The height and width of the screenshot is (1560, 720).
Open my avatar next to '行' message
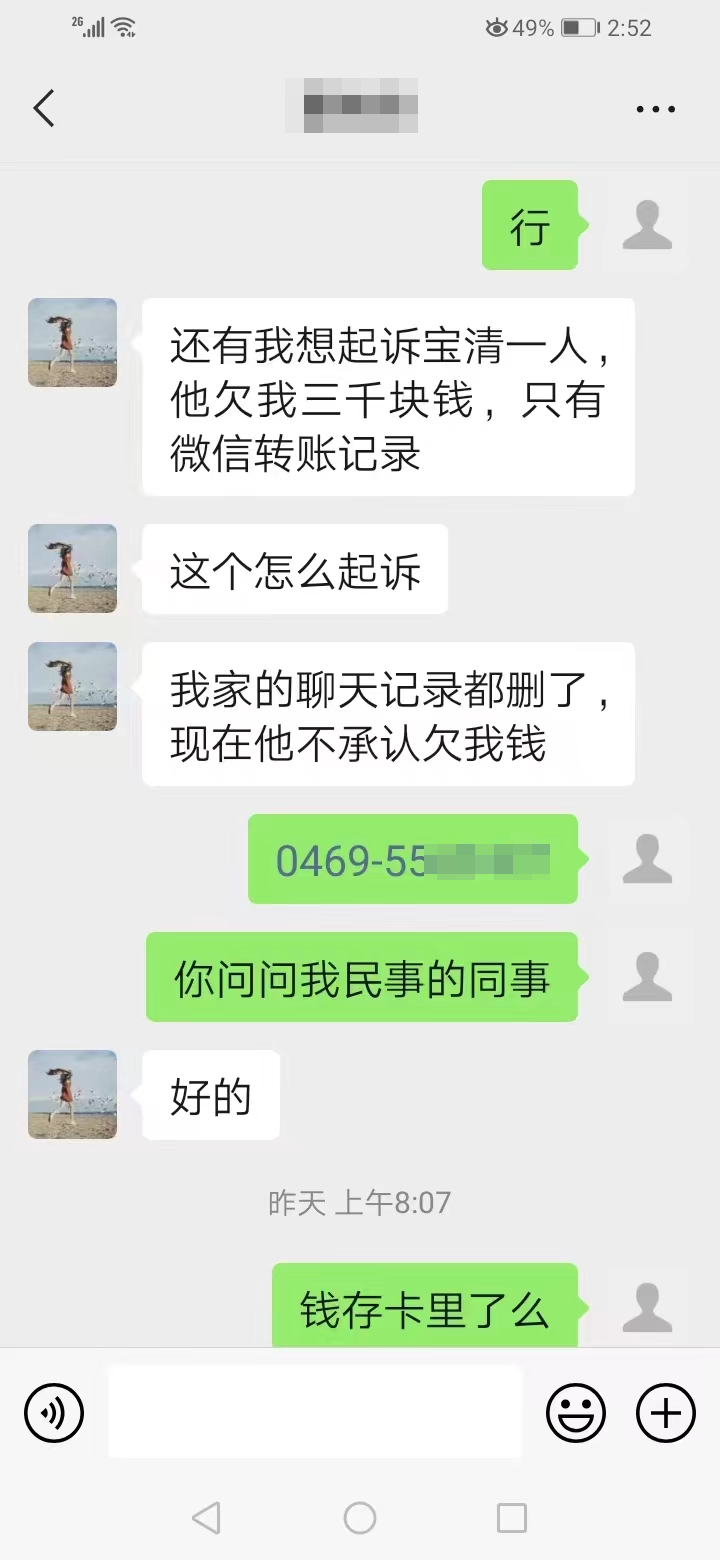[x=647, y=225]
